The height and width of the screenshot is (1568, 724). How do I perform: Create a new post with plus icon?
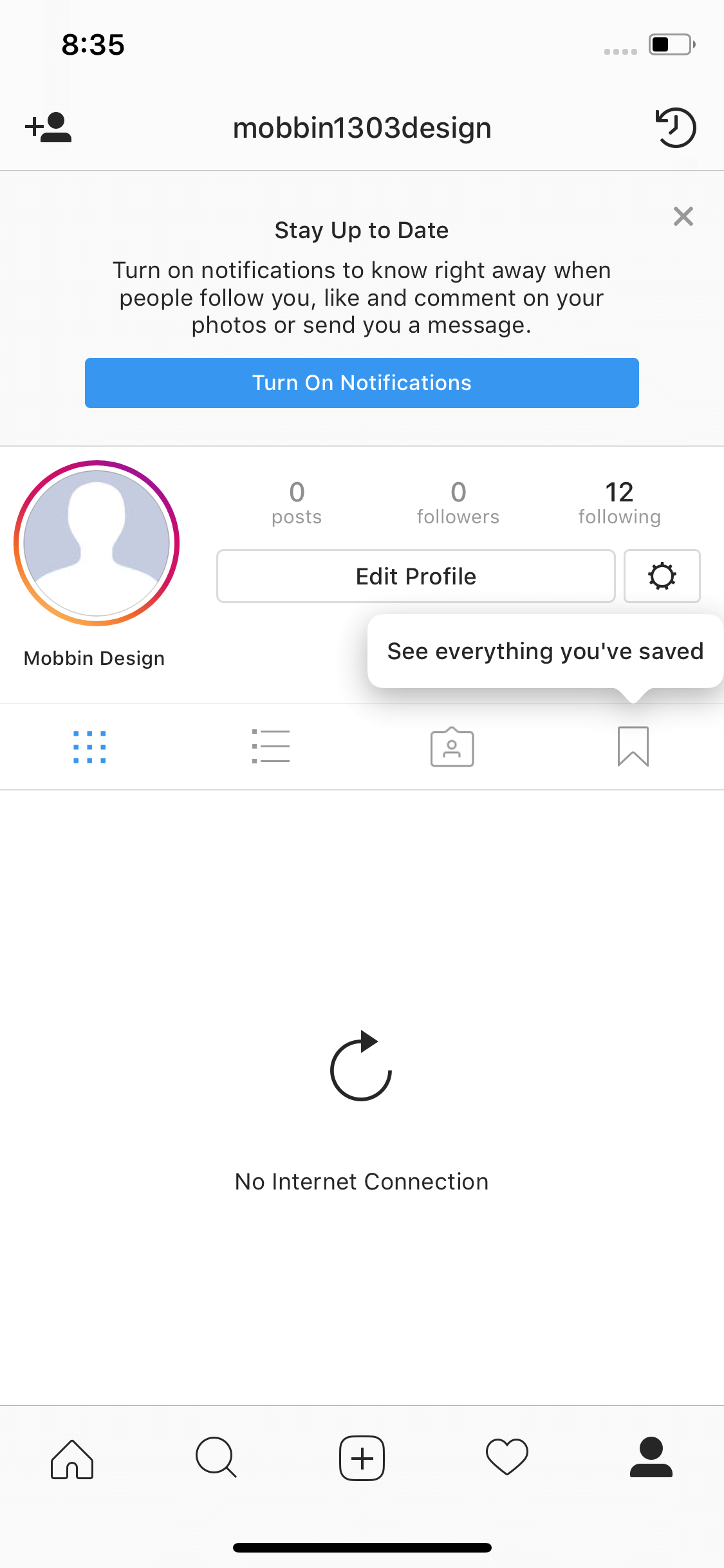[x=362, y=1458]
